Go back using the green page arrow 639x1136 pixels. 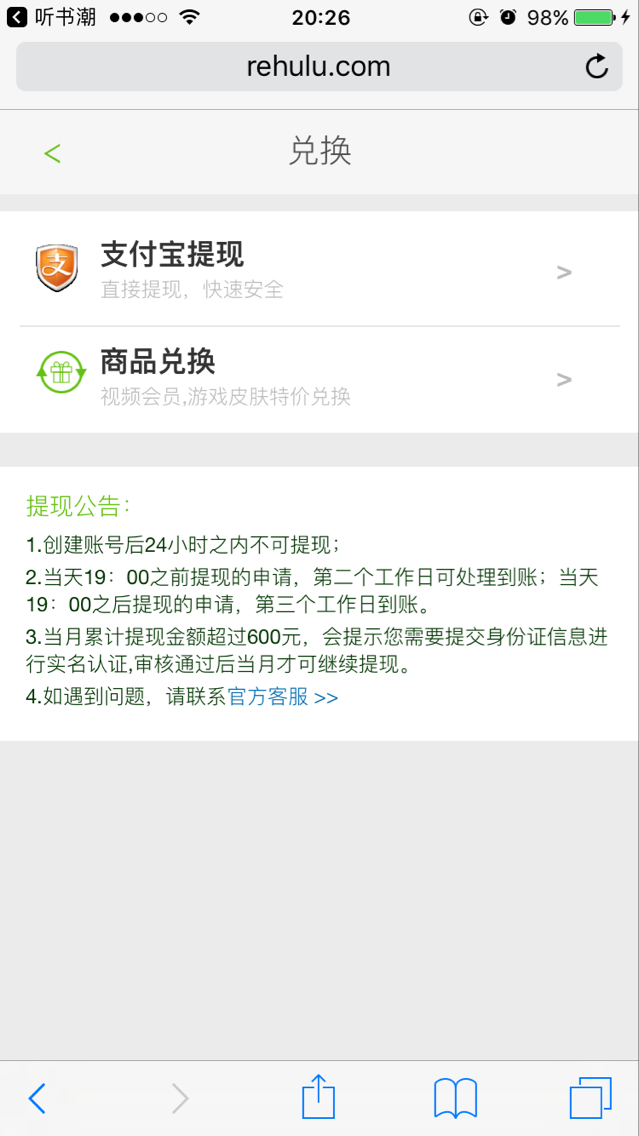coord(52,153)
